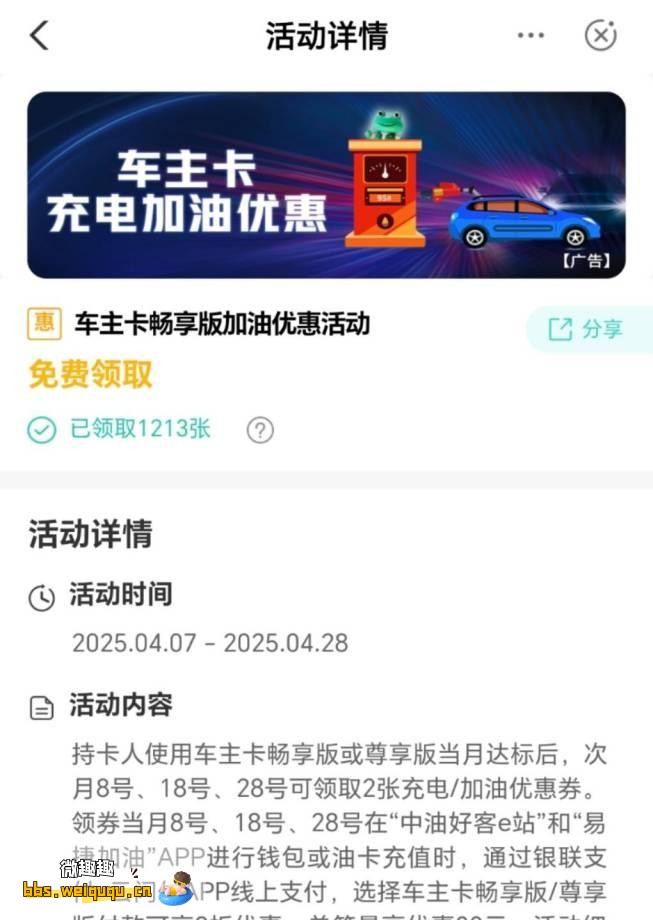The height and width of the screenshot is (920, 653).
Task: Go back from the 活动详情 page
Action: click(x=38, y=36)
